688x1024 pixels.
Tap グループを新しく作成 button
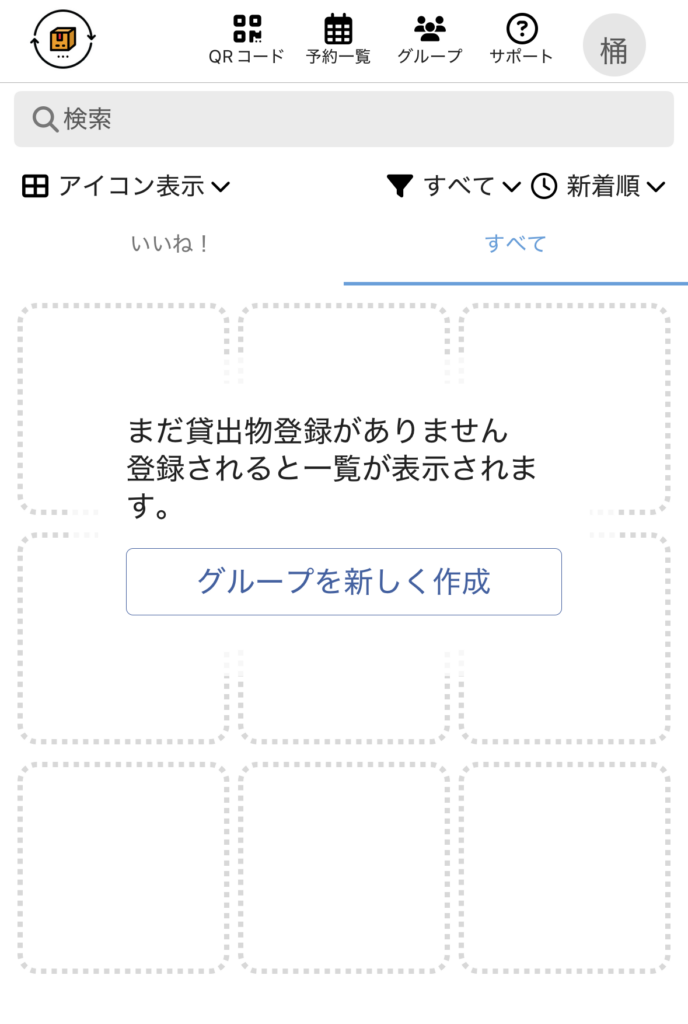pyautogui.click(x=343, y=581)
